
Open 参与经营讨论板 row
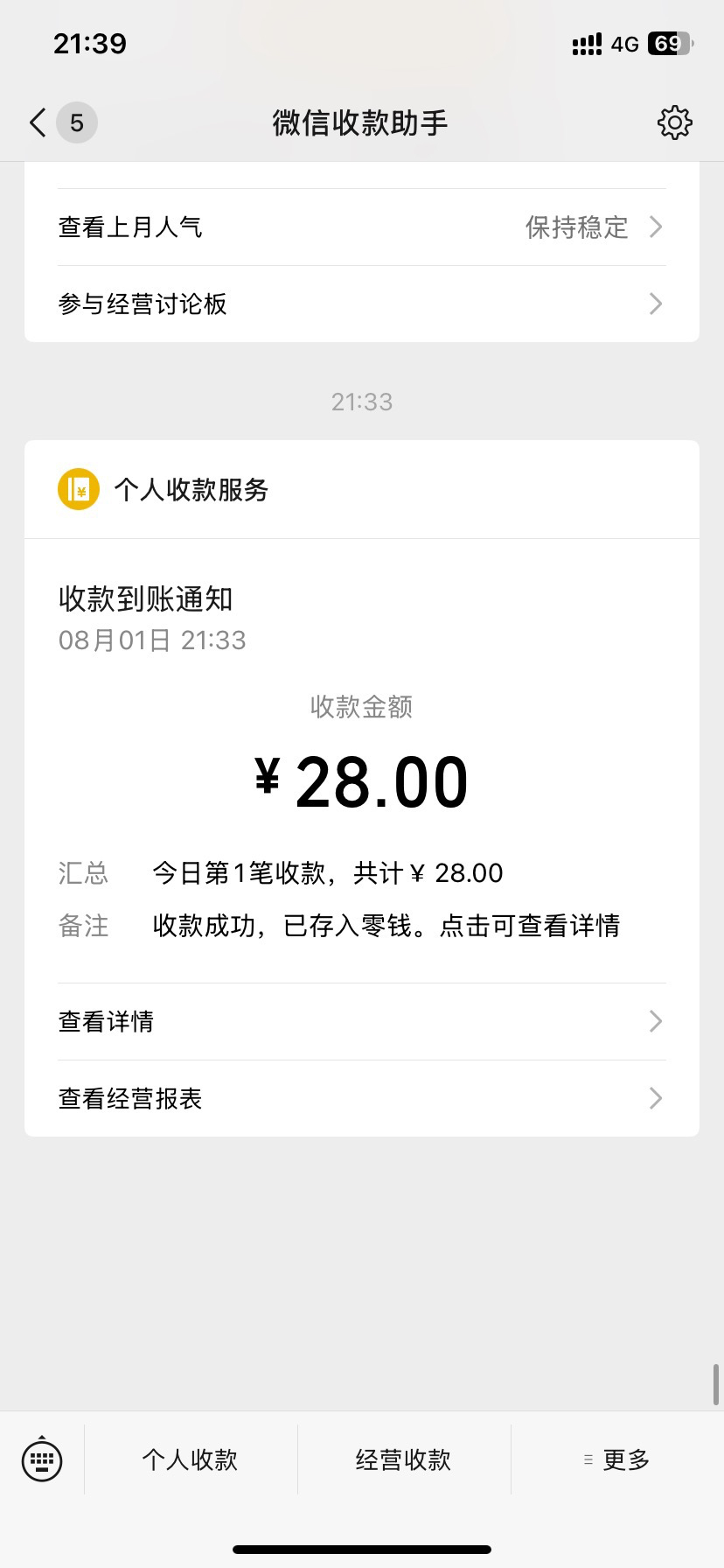[361, 304]
